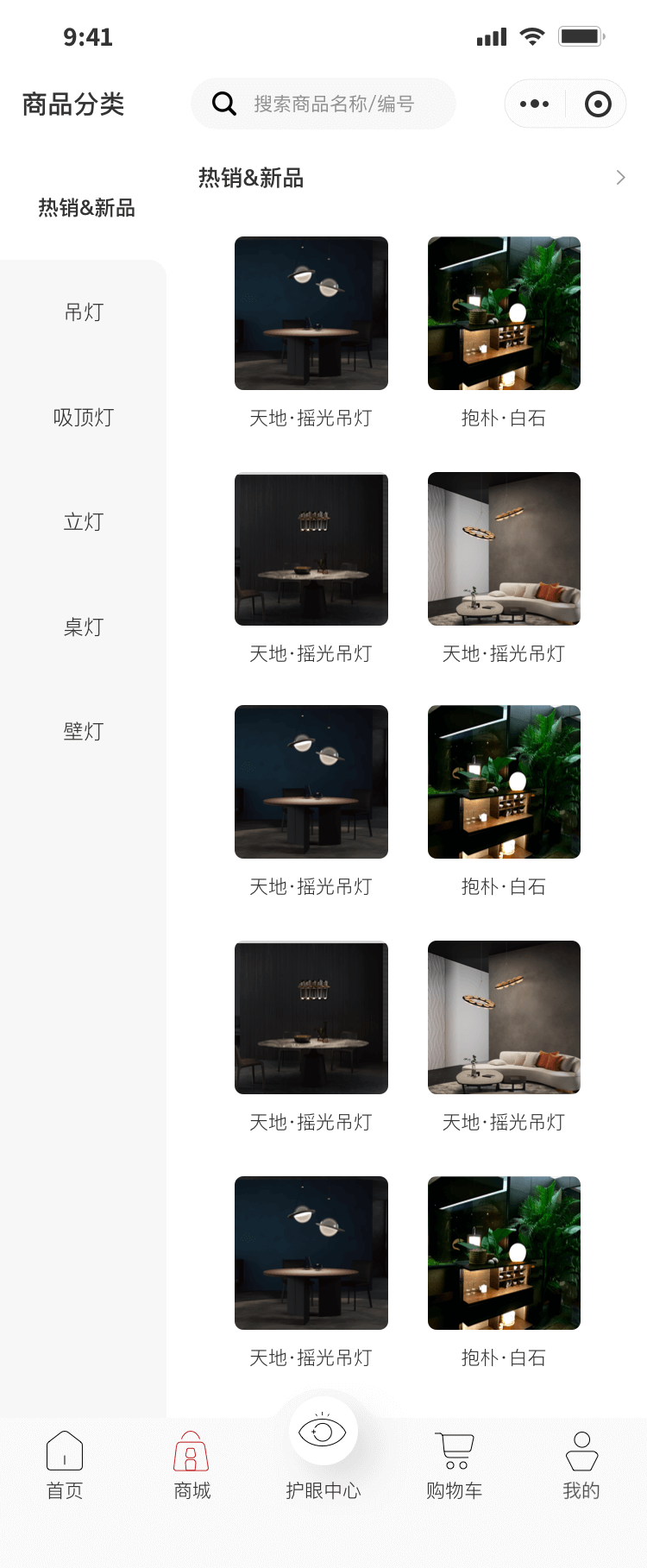This screenshot has height=1568, width=647.
Task: Switch to the 桌灯 category
Action: 84,627
